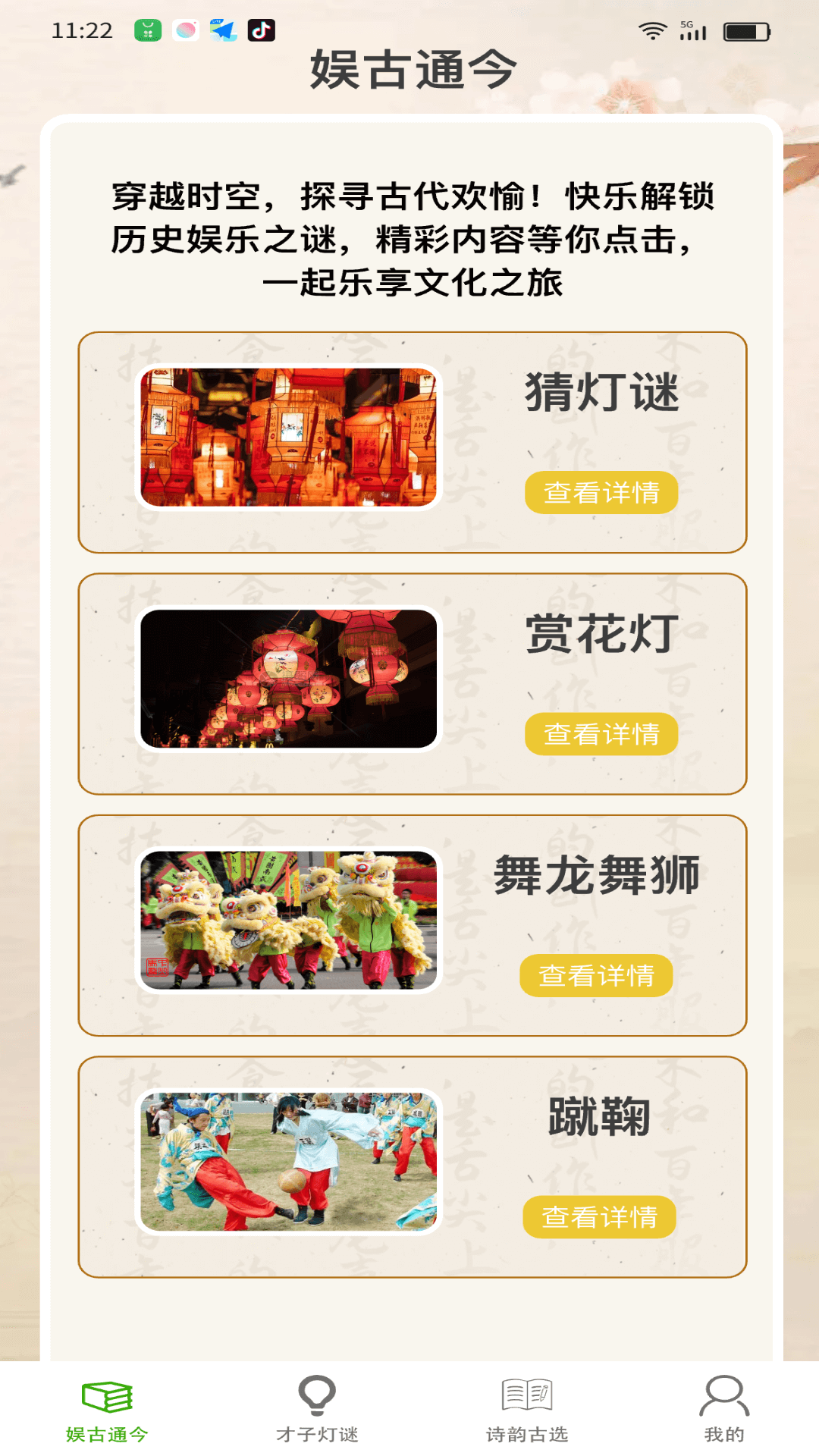Tap 查看详情 under 蹴鞠
Screen dimensions: 819x1456
click(x=599, y=1216)
